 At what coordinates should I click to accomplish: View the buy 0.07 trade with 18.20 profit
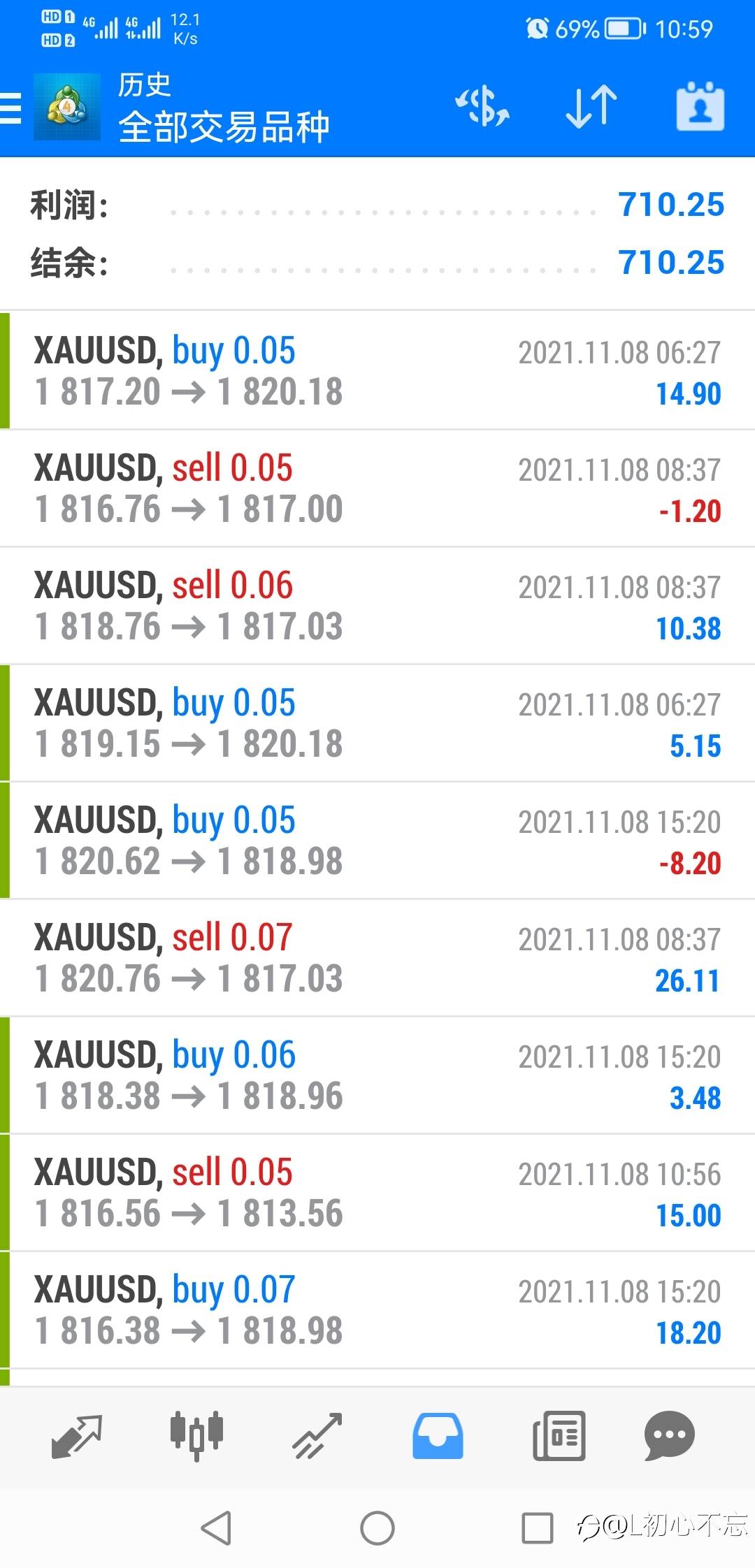point(377,1310)
